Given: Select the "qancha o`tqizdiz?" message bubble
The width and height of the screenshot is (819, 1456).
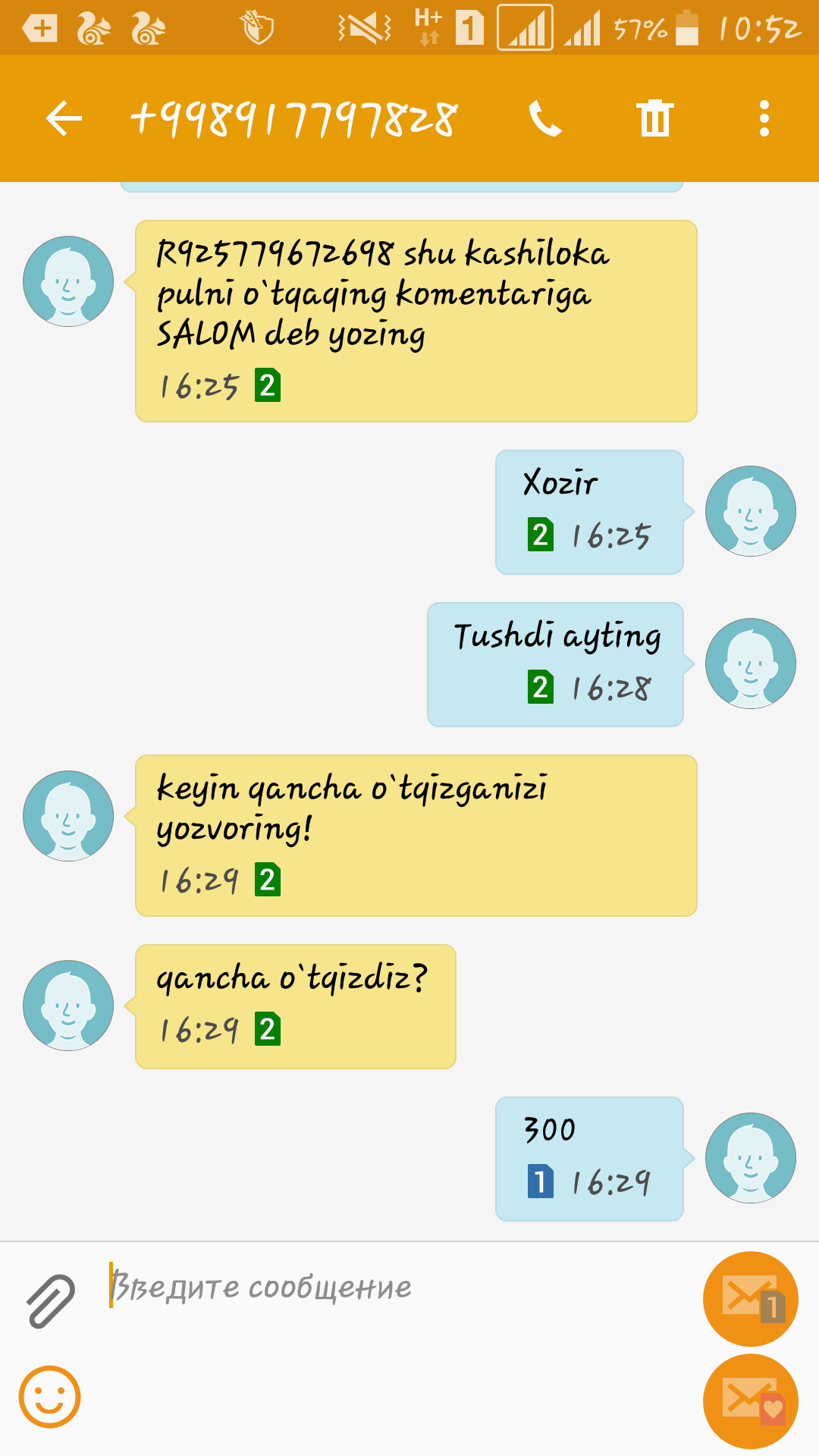Looking at the screenshot, I should [295, 1006].
